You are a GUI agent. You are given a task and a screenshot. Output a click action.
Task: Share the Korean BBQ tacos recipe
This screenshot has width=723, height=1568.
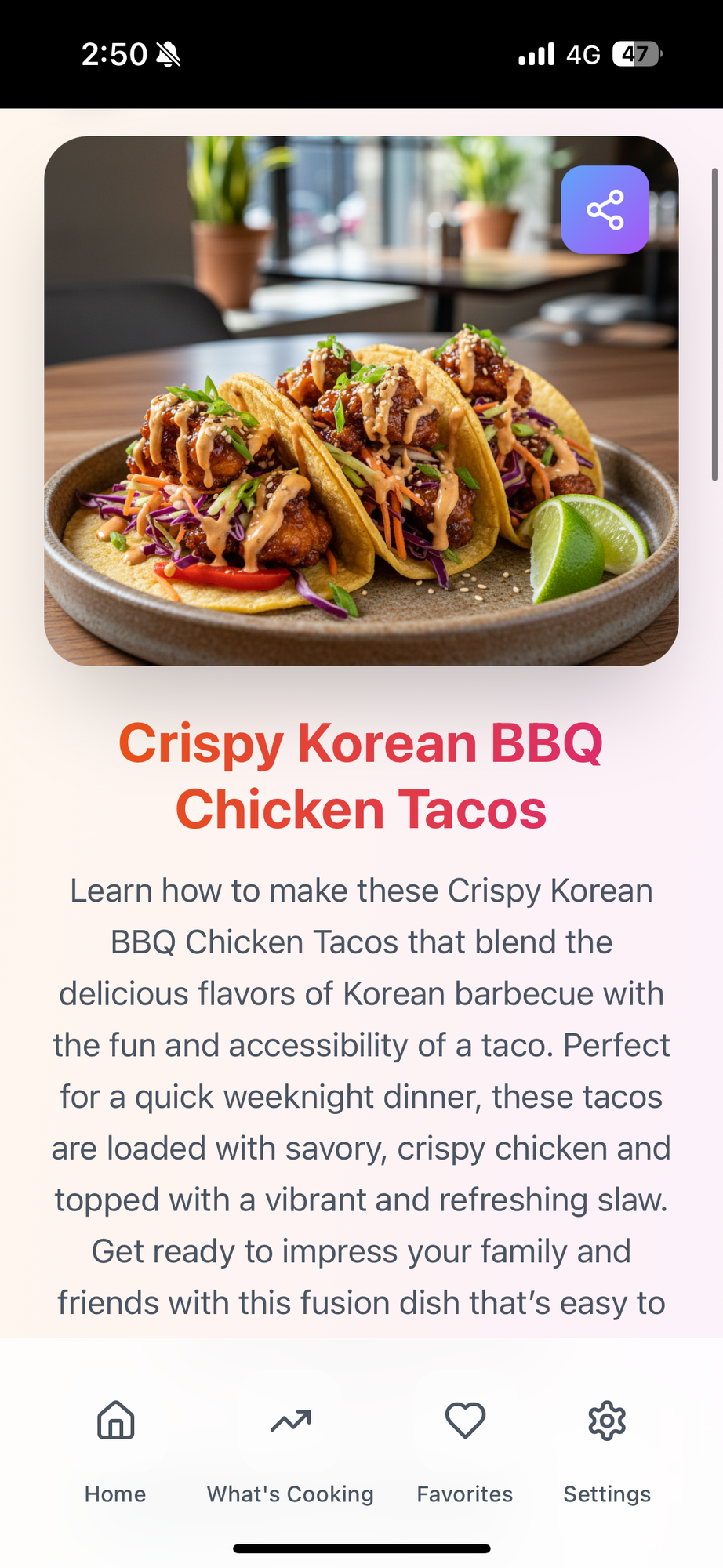(605, 210)
